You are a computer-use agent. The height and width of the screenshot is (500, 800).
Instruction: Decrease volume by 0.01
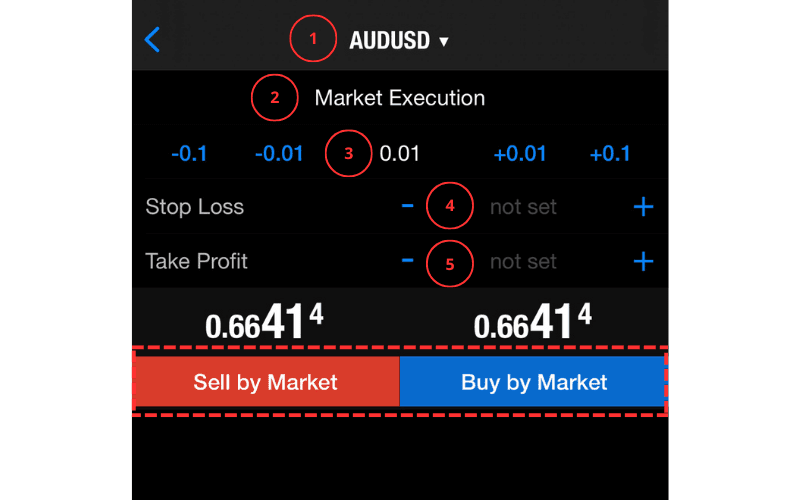tap(279, 154)
